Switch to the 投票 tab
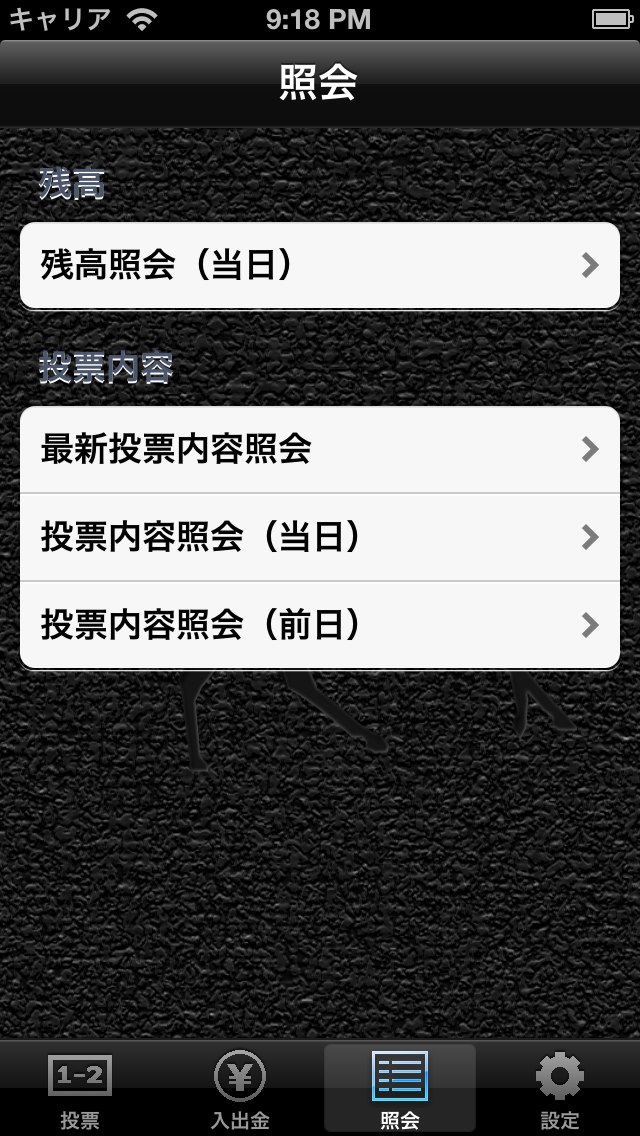The height and width of the screenshot is (1136, 640). point(80,1090)
